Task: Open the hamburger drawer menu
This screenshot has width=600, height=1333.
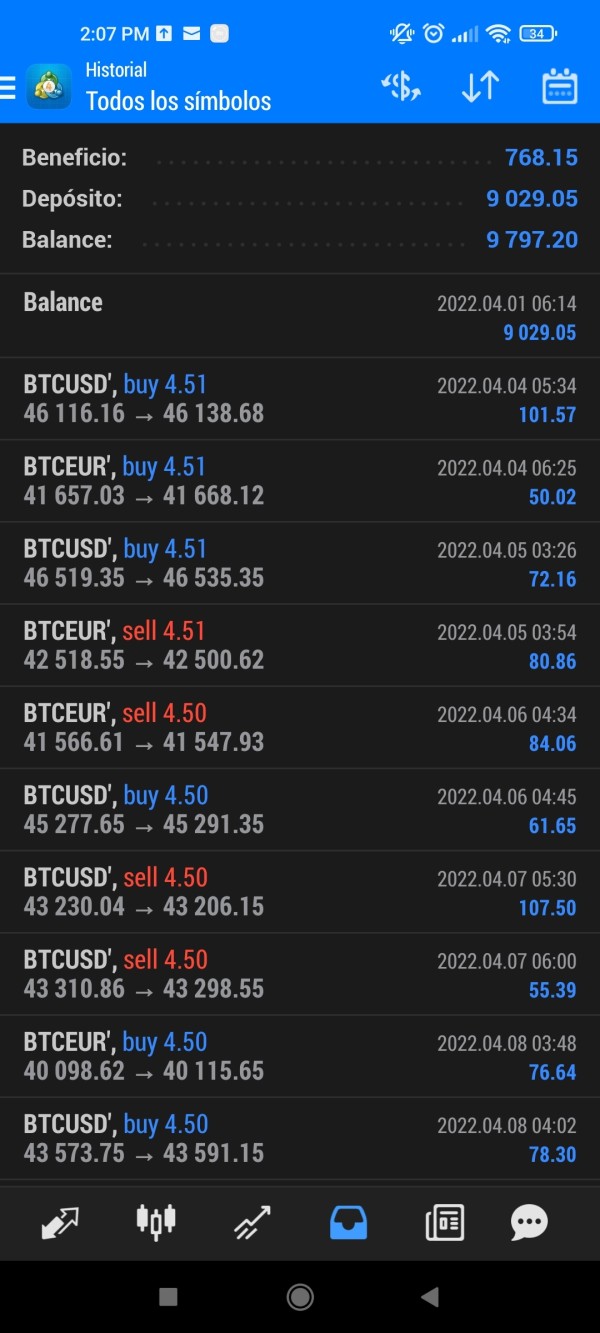Action: coord(8,88)
